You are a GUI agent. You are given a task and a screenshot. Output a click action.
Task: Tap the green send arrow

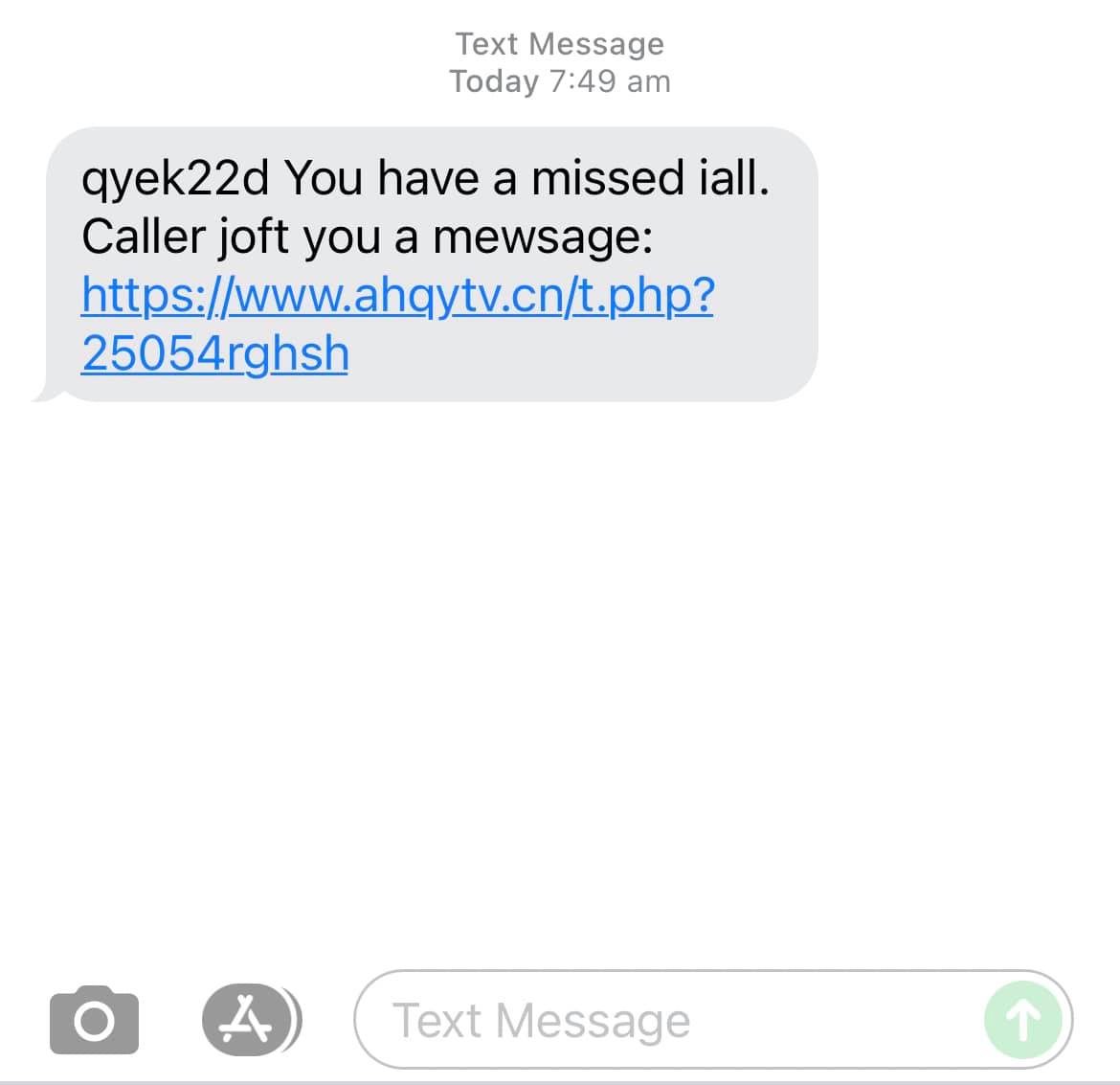(x=1022, y=1020)
